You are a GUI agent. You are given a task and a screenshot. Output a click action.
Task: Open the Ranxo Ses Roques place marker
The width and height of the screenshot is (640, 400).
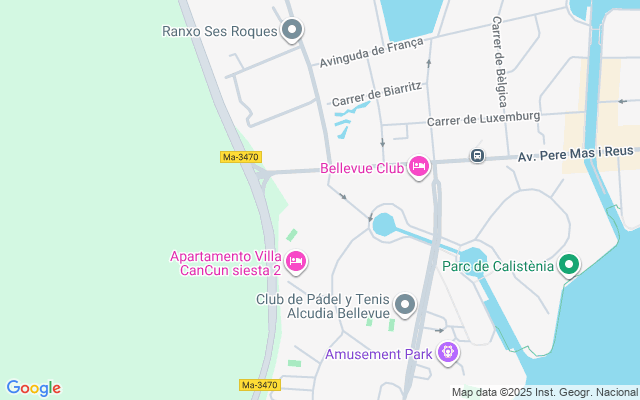pyautogui.click(x=292, y=31)
